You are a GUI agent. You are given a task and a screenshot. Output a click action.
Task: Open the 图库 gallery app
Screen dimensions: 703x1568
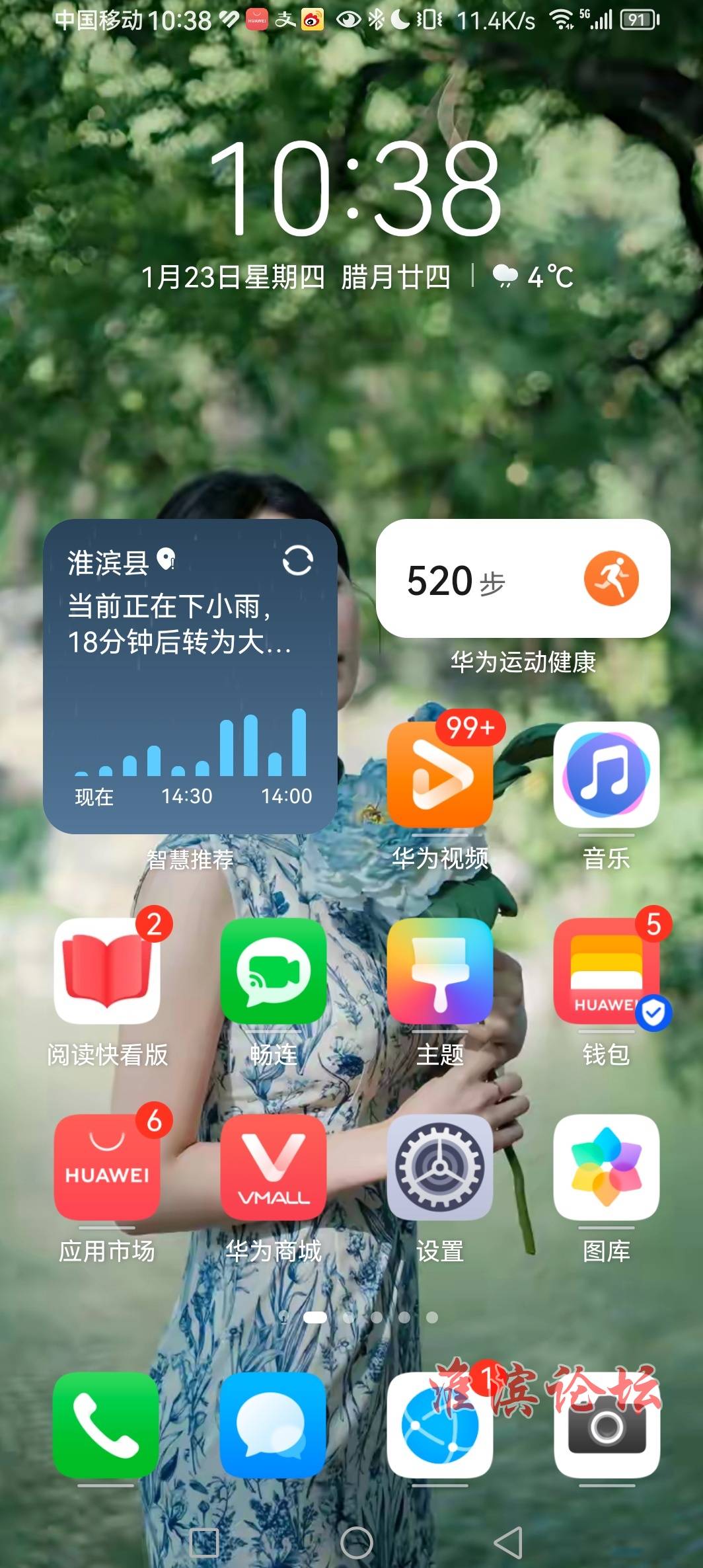pyautogui.click(x=606, y=1167)
